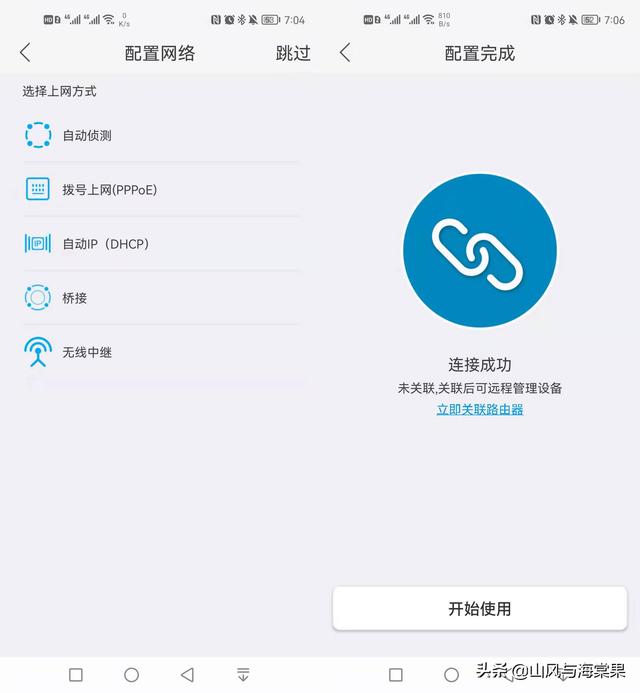The height and width of the screenshot is (693, 640).
Task: Go back from the 配置完成 screen
Action: pyautogui.click(x=345, y=53)
